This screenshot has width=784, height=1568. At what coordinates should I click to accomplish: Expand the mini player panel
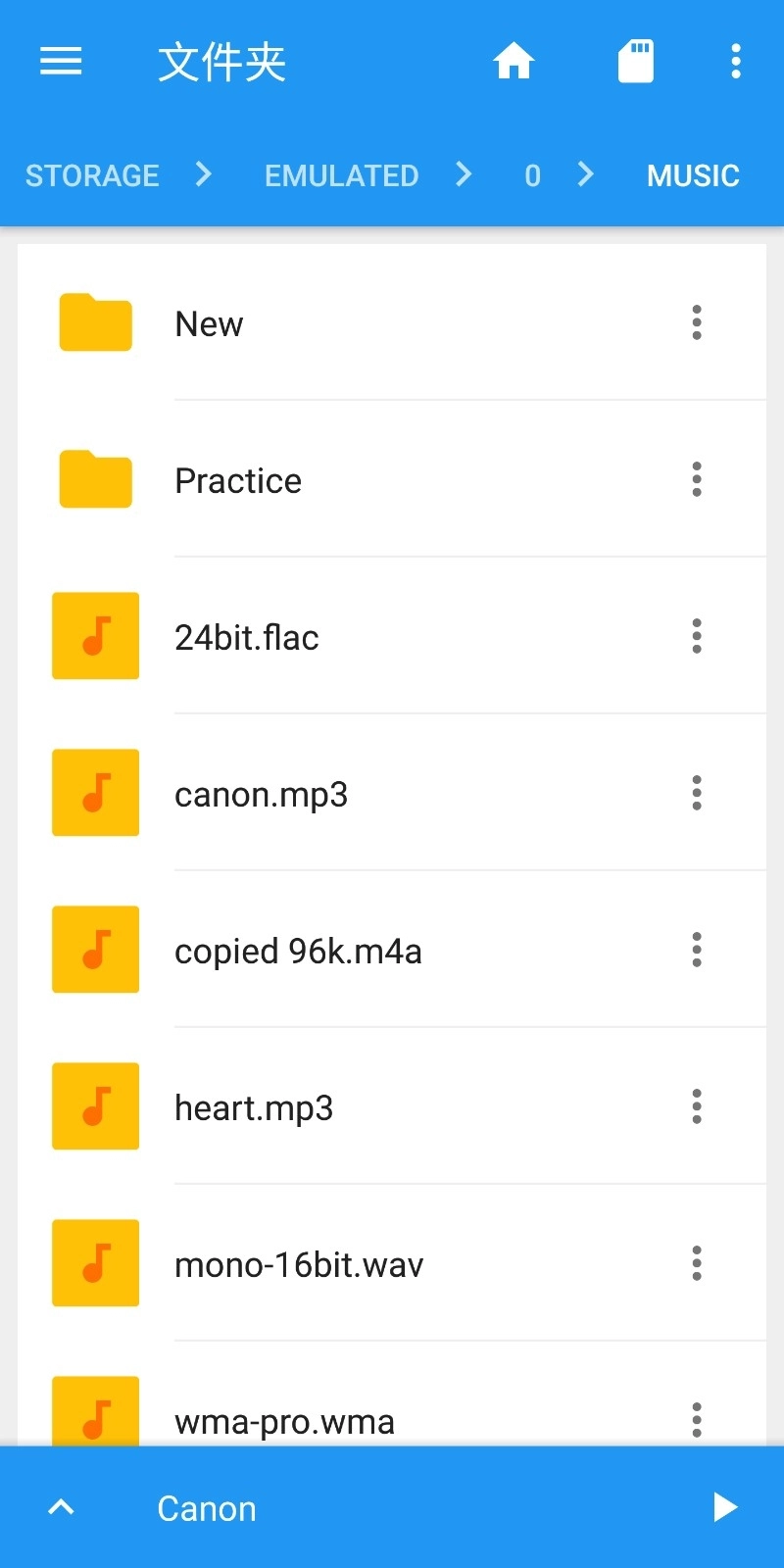click(61, 1507)
